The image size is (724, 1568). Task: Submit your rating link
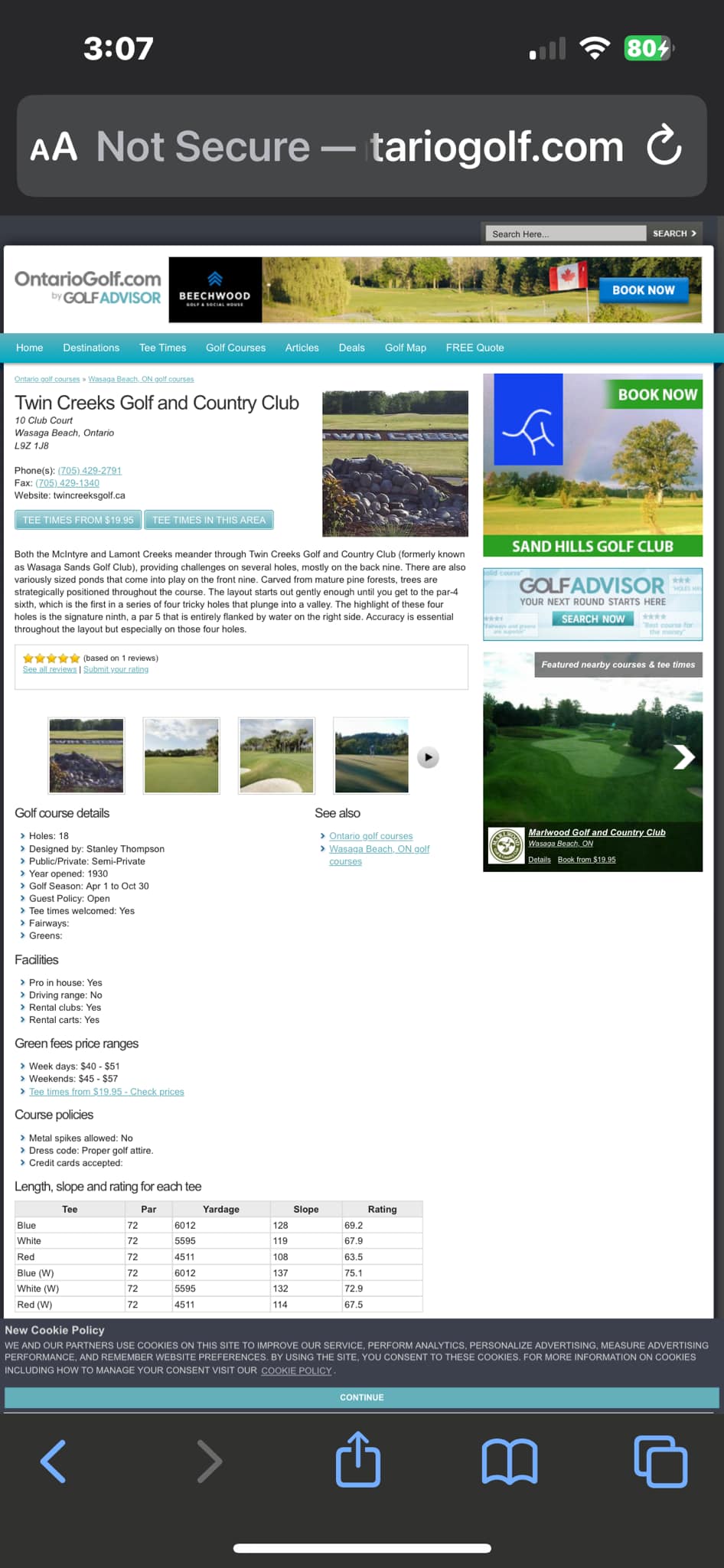(116, 669)
